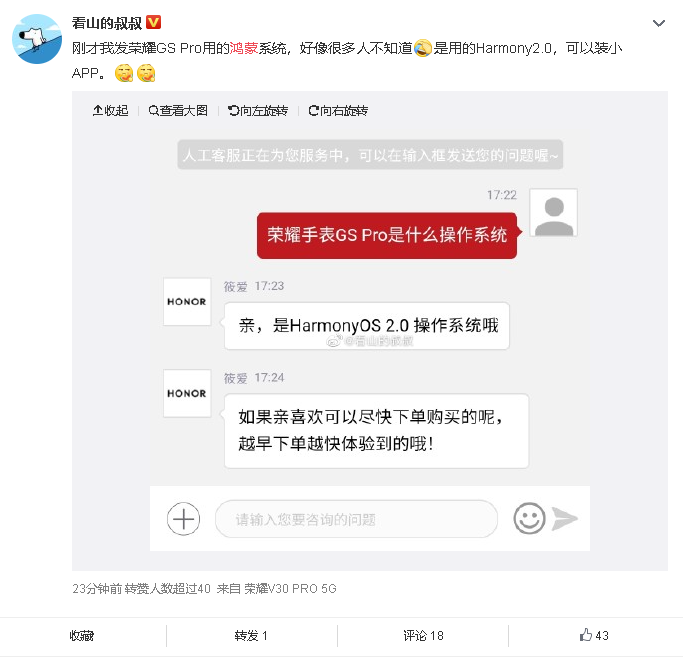The width and height of the screenshot is (683, 657).
Task: Rotate image left with 向左旋转
Action: click(x=258, y=110)
